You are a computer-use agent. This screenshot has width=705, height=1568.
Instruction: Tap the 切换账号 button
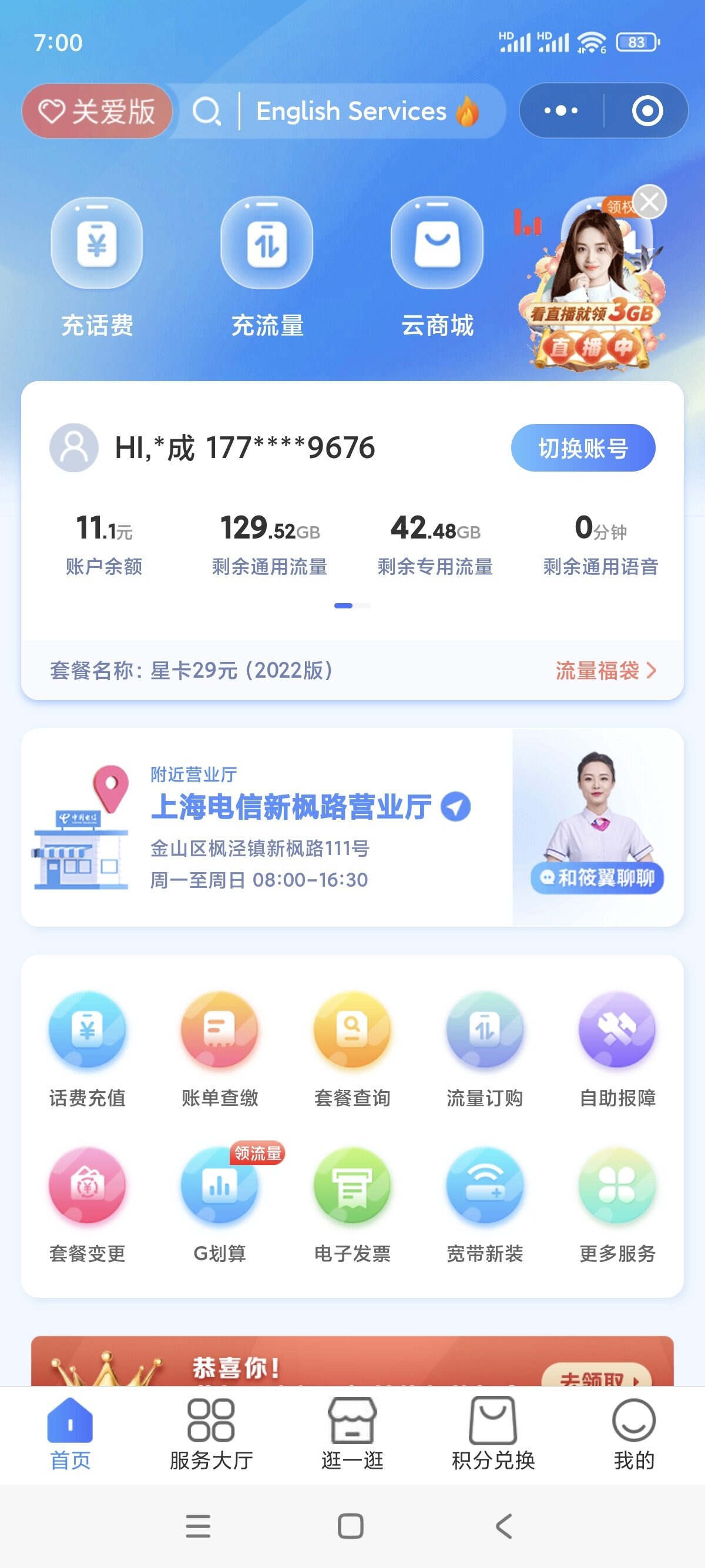(x=583, y=448)
